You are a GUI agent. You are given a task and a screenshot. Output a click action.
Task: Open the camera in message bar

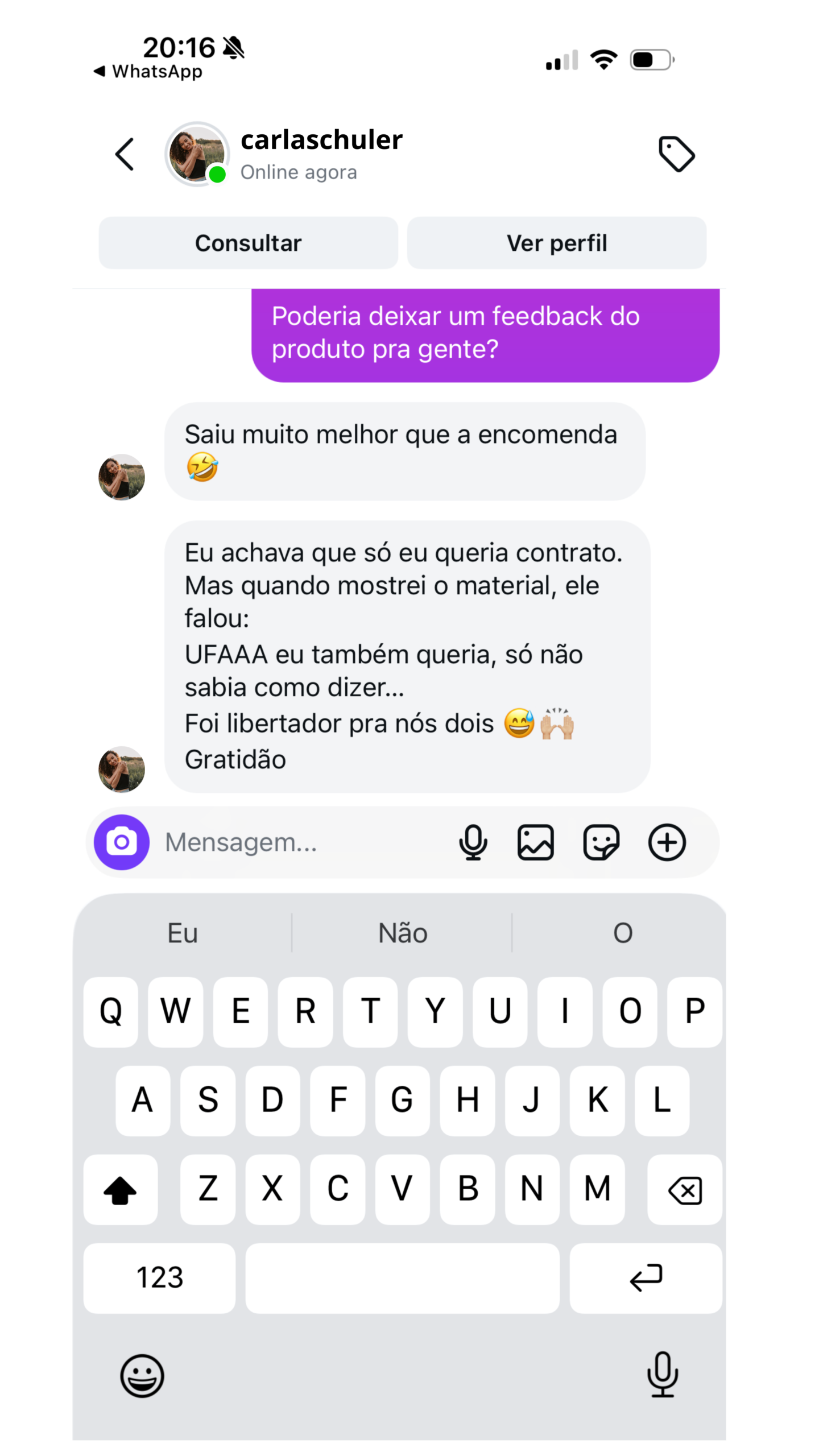coord(122,842)
